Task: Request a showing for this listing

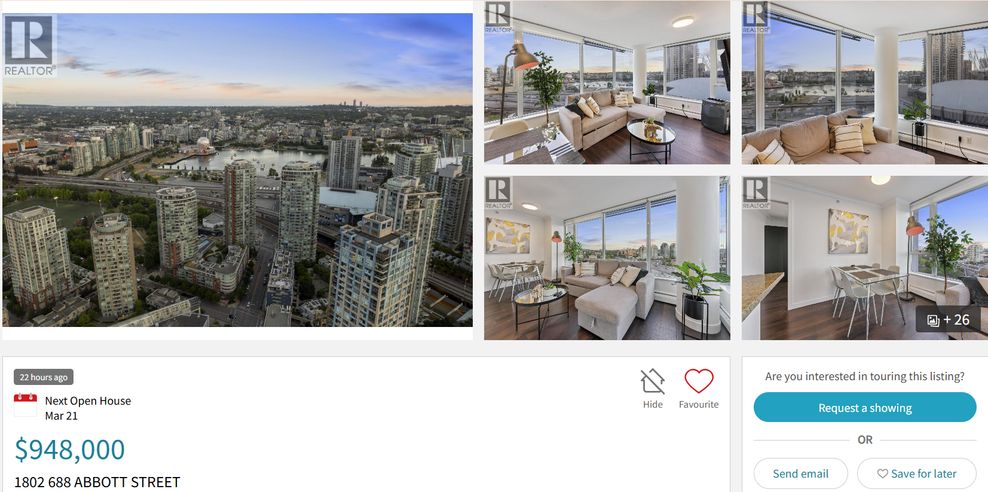Action: tap(864, 408)
